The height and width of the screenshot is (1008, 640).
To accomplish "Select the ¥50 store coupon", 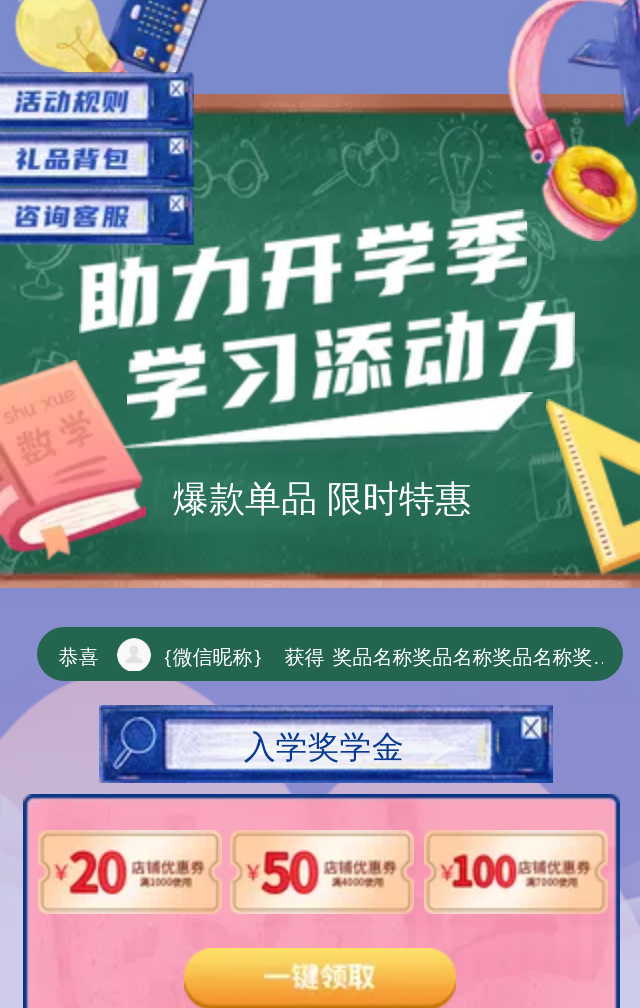I will [x=322, y=872].
